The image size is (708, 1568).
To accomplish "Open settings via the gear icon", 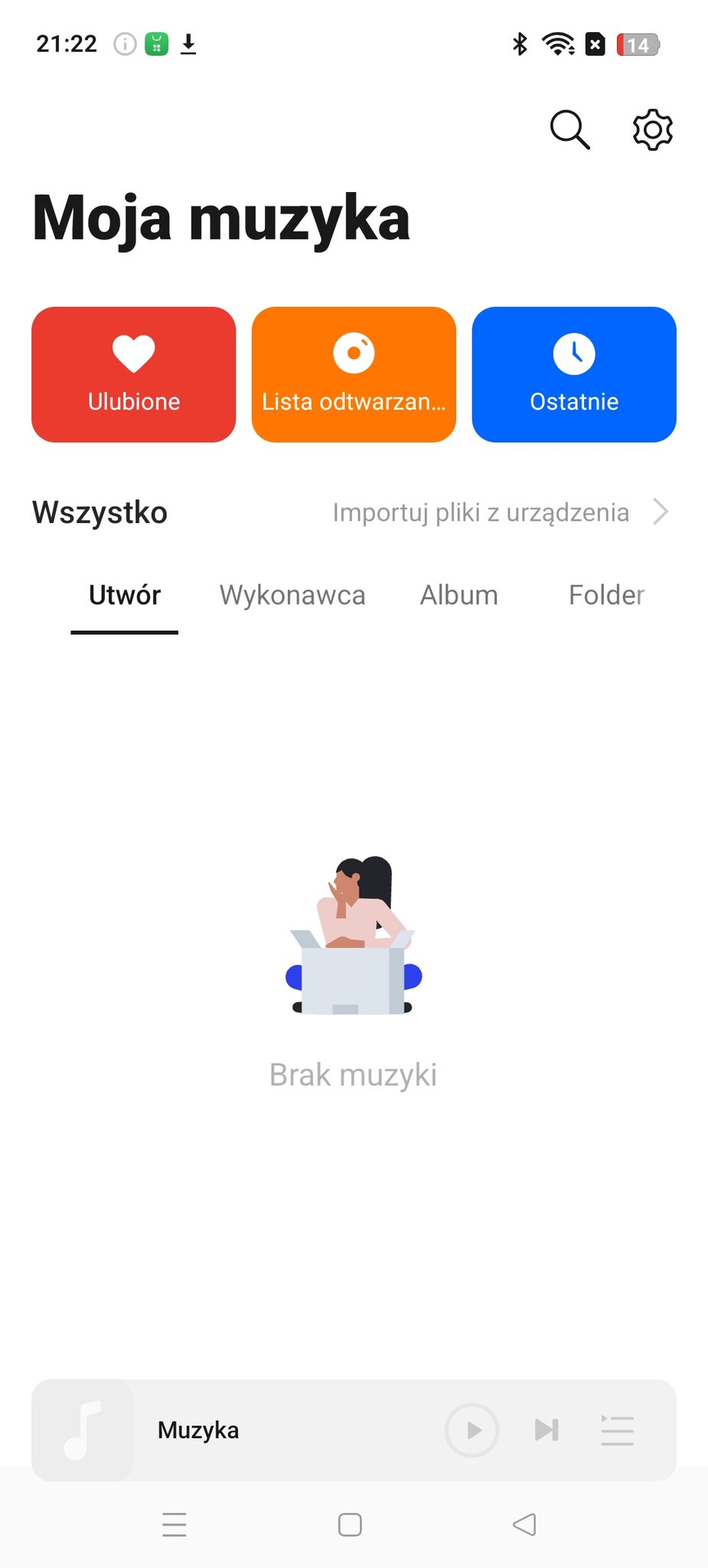I will [652, 129].
